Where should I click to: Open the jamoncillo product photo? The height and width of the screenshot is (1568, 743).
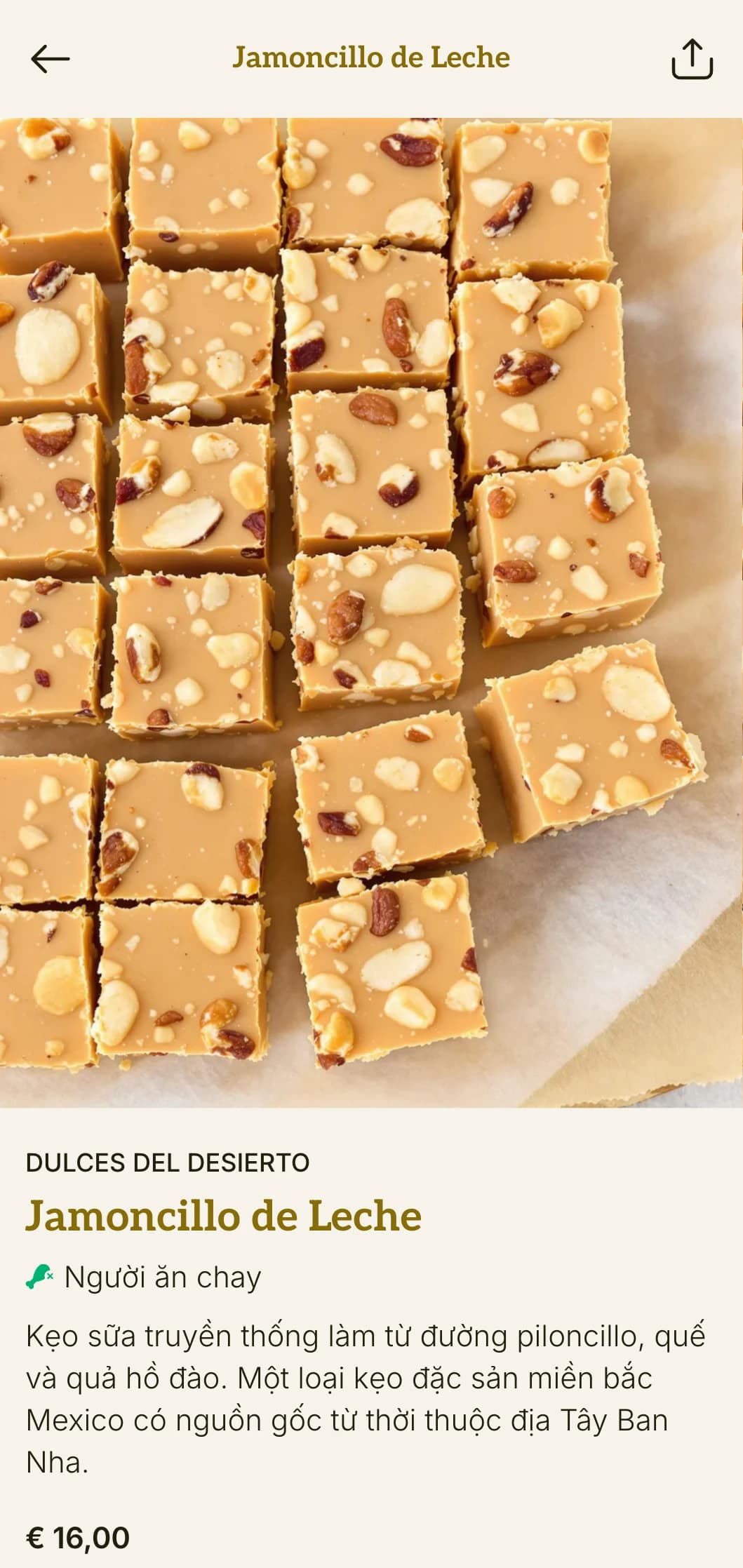[x=371, y=612]
